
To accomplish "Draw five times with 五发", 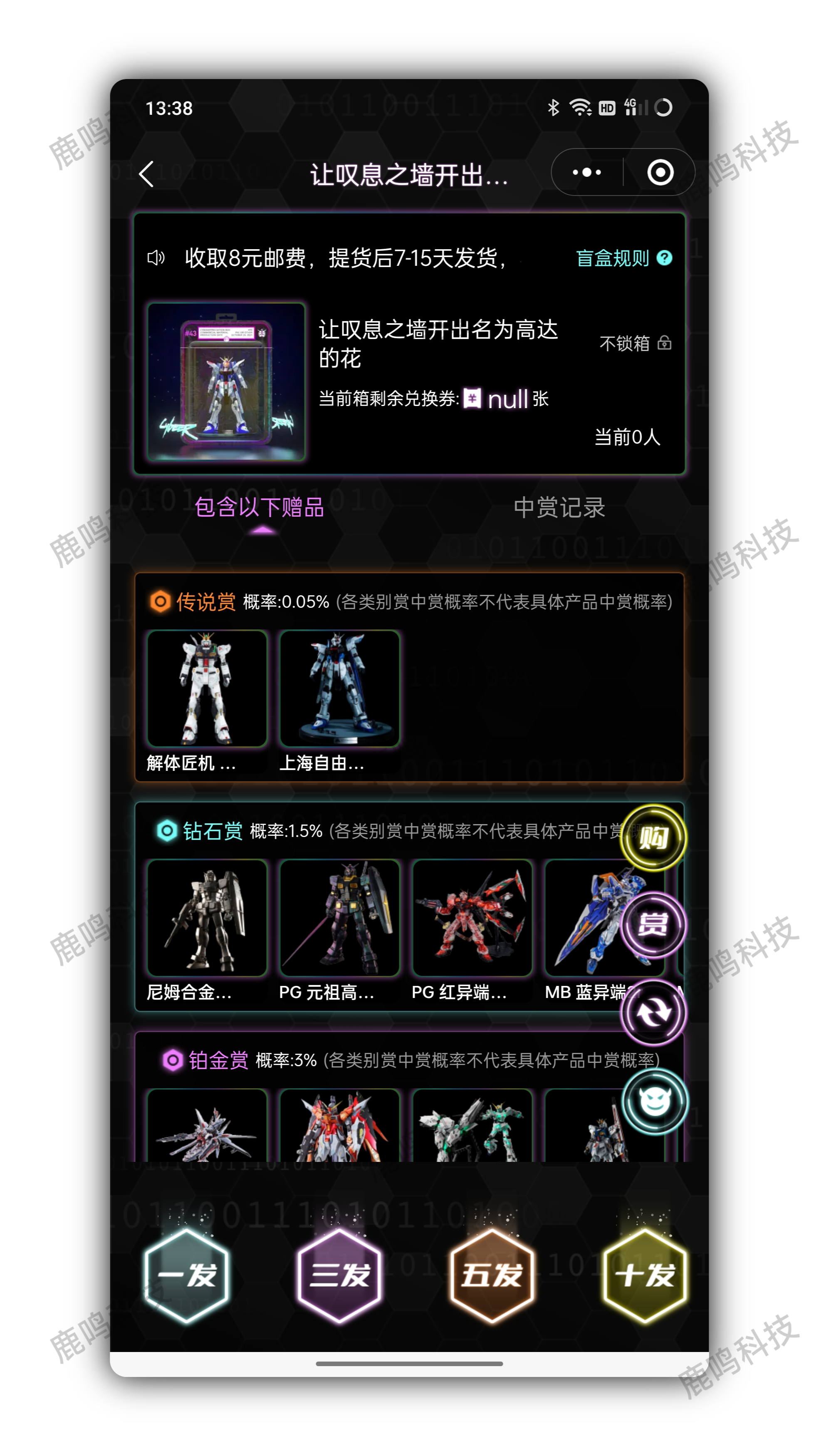I will (x=492, y=1275).
